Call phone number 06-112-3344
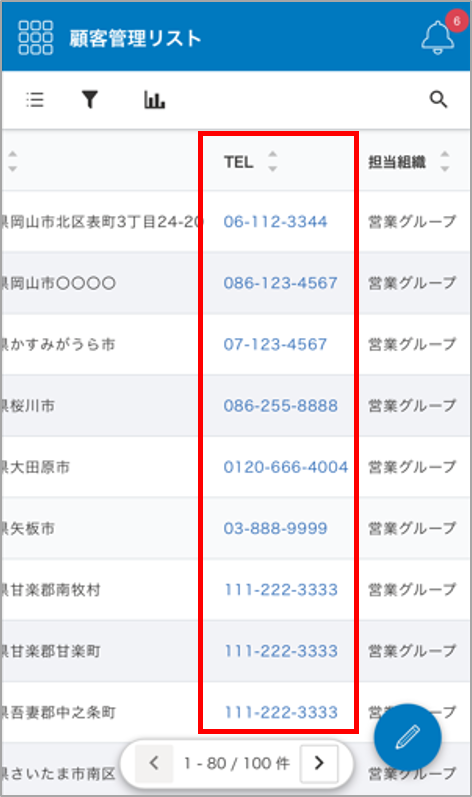The width and height of the screenshot is (472, 797). click(x=275, y=222)
